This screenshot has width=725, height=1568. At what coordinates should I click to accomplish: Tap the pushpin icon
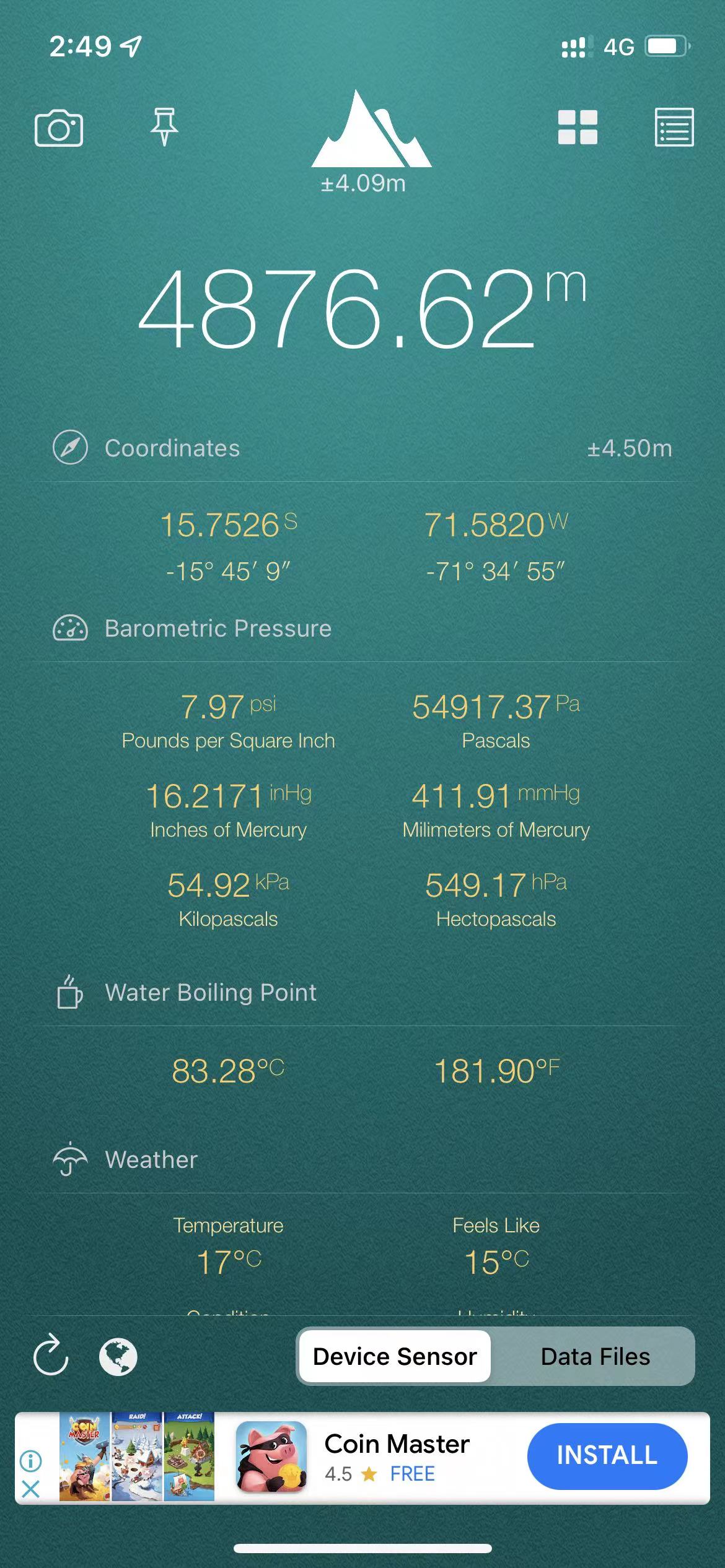164,126
